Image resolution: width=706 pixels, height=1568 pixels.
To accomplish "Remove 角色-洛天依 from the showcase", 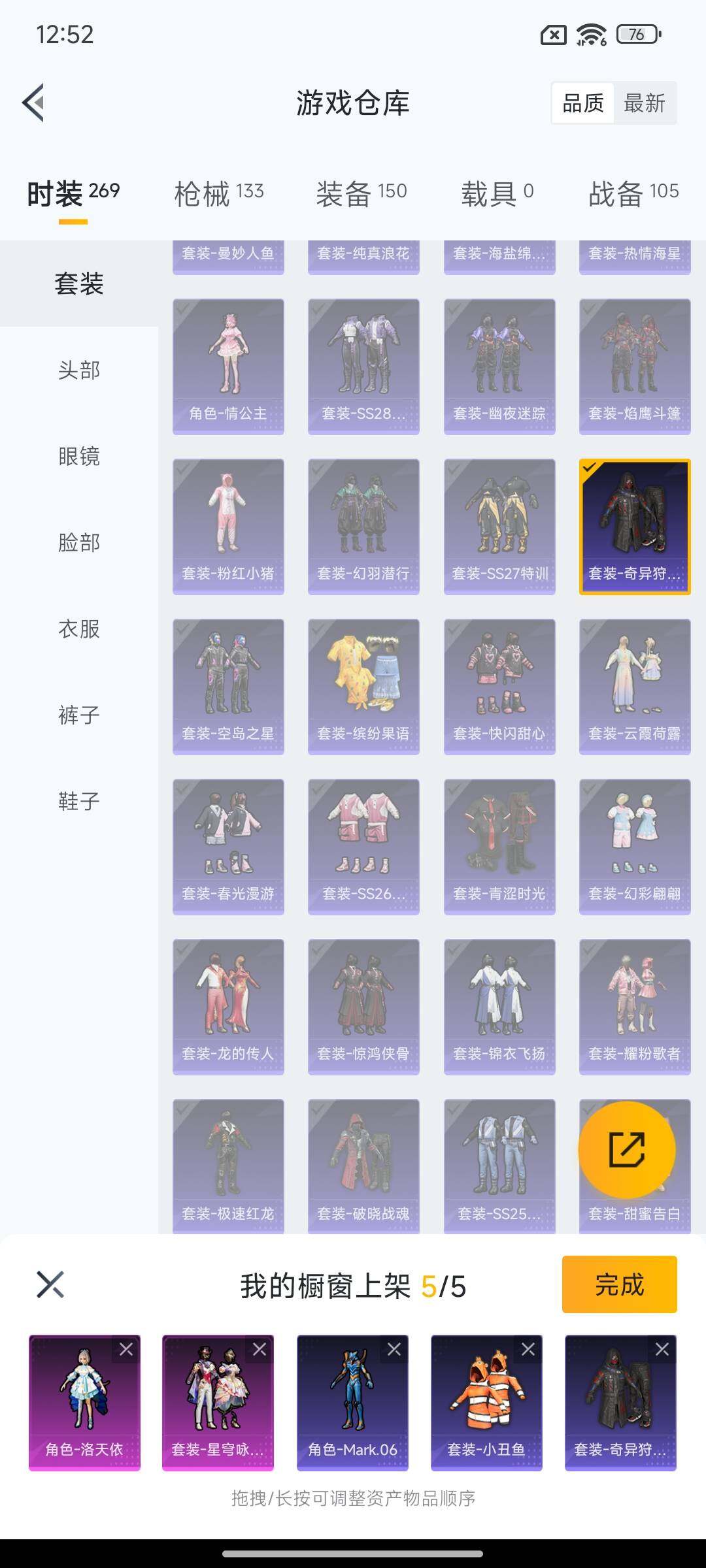I will (x=126, y=1349).
